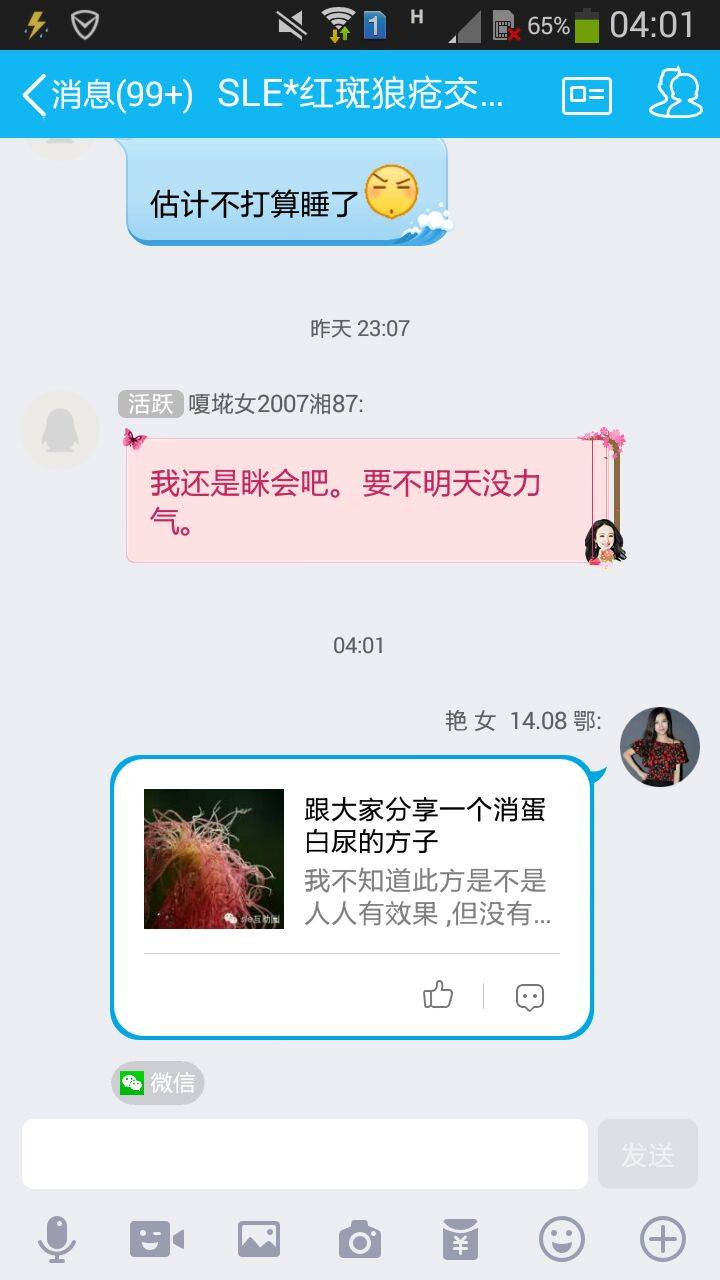Record a voice message with microphone
Viewport: 720px width, 1280px height.
click(56, 1240)
